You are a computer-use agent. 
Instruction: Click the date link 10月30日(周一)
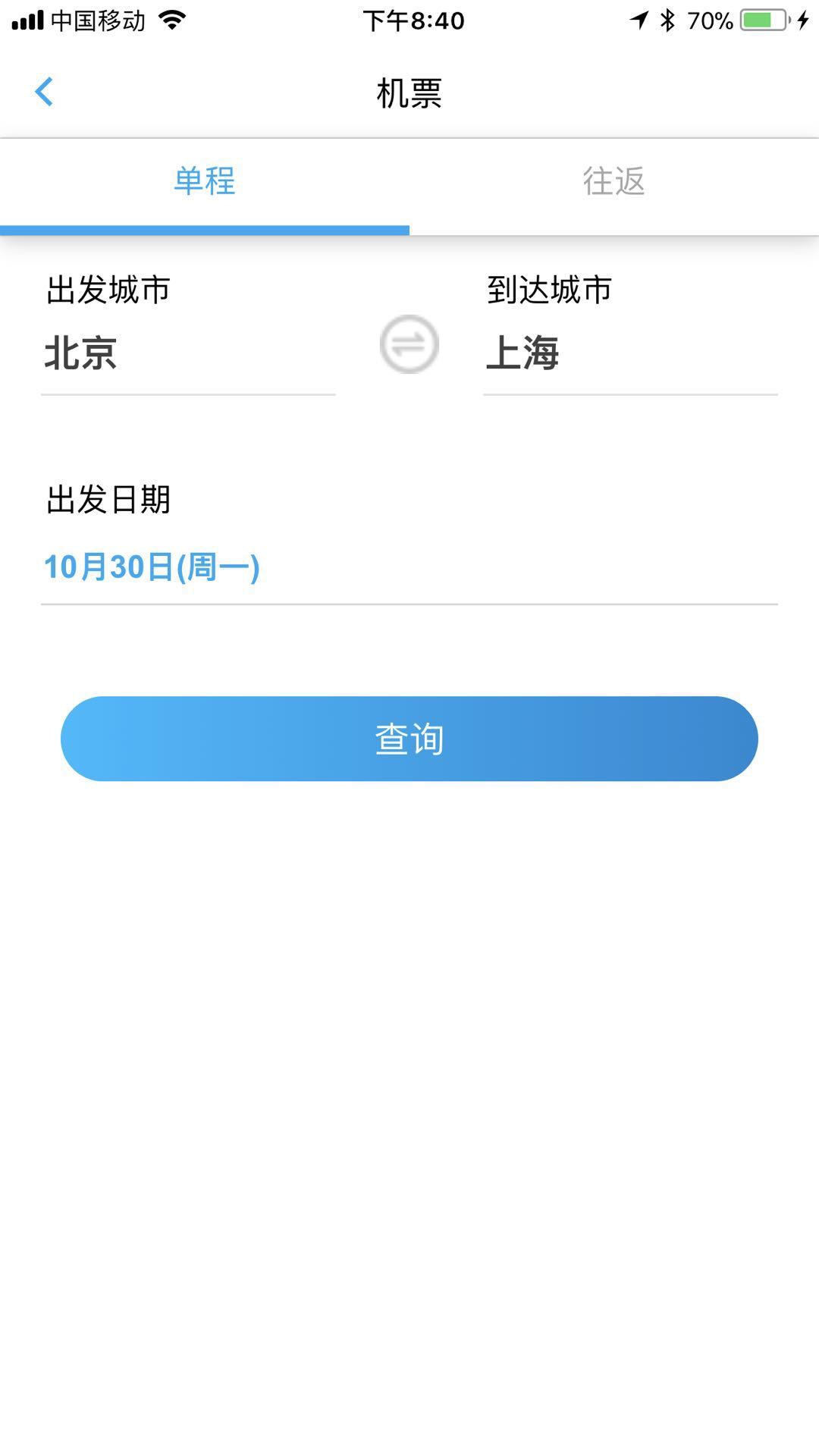150,569
